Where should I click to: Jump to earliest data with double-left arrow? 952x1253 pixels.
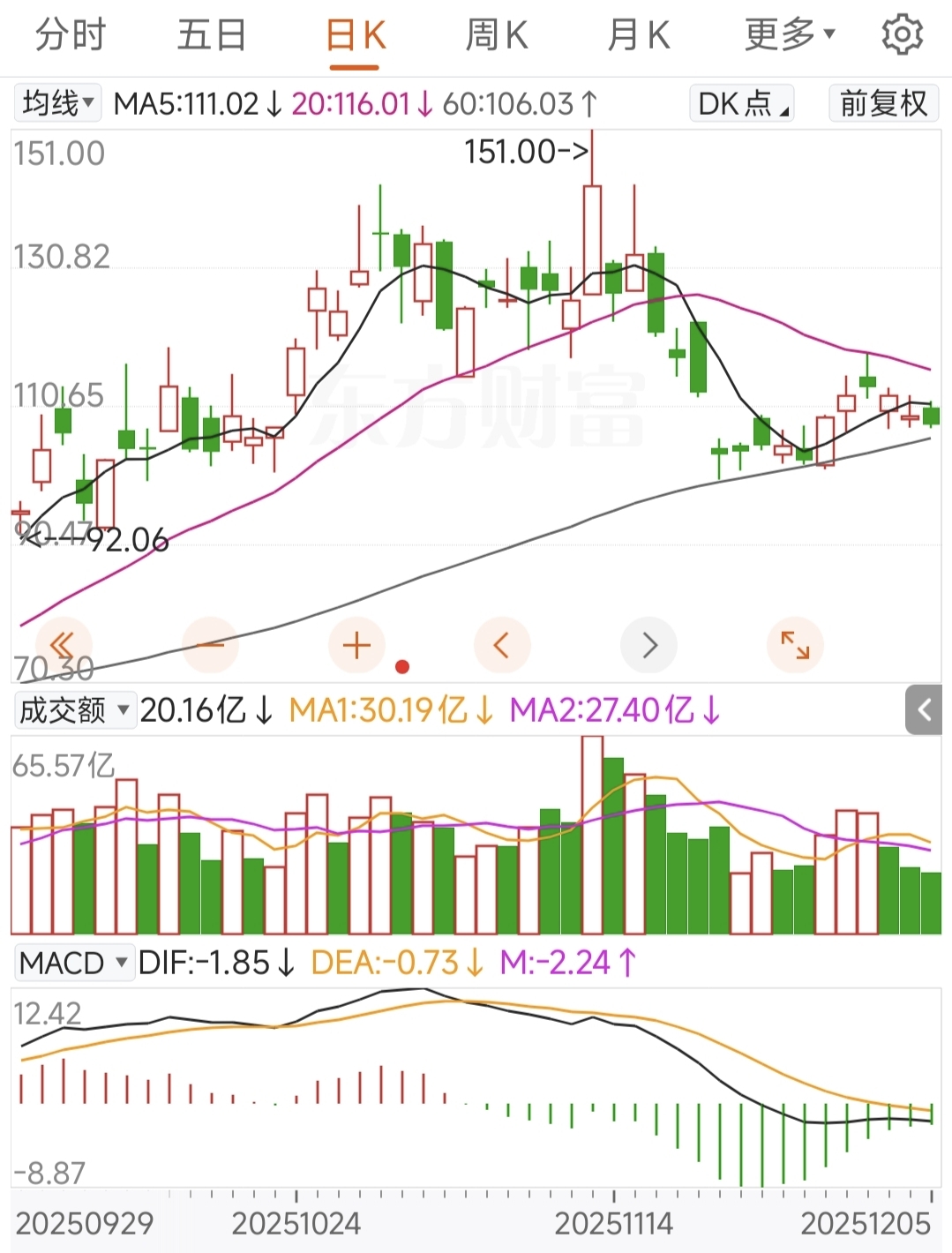[x=63, y=646]
